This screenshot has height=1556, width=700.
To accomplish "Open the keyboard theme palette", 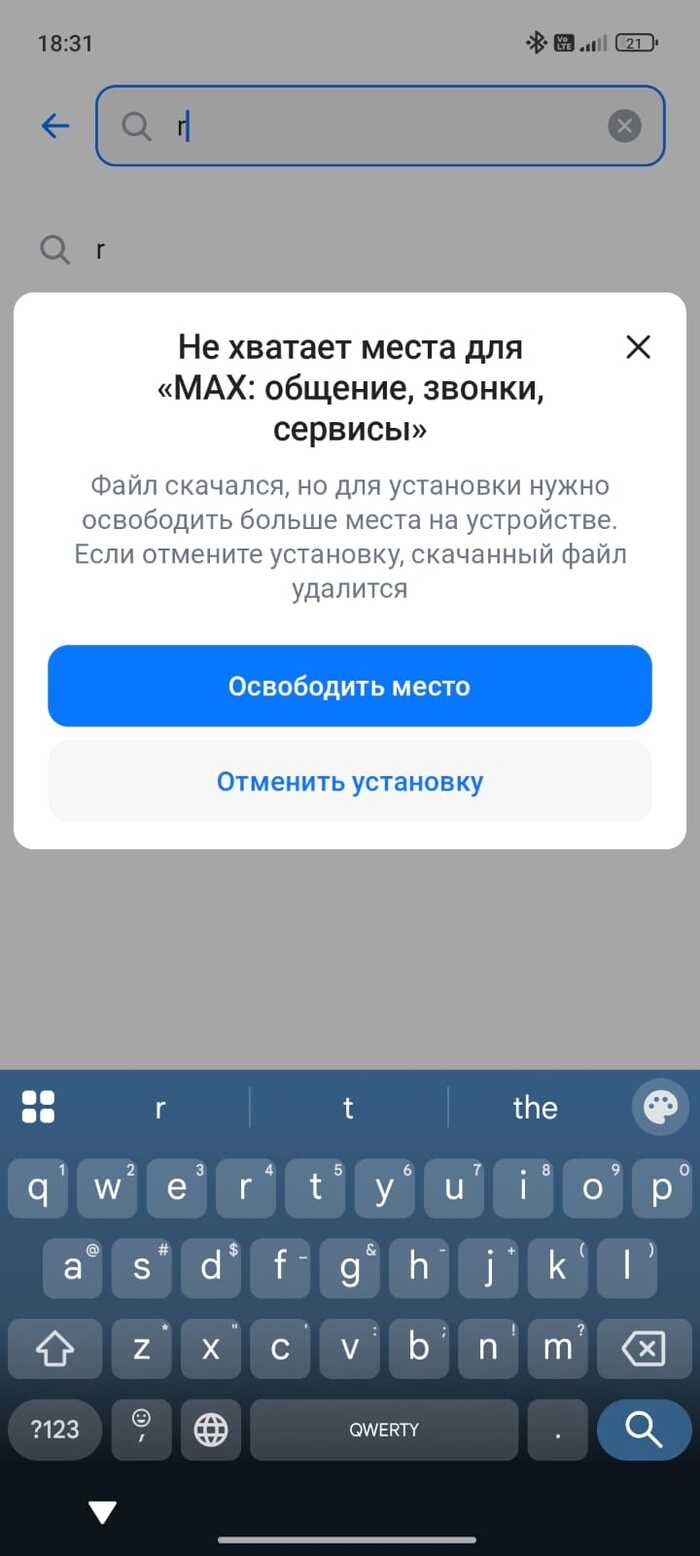I will coord(660,1107).
